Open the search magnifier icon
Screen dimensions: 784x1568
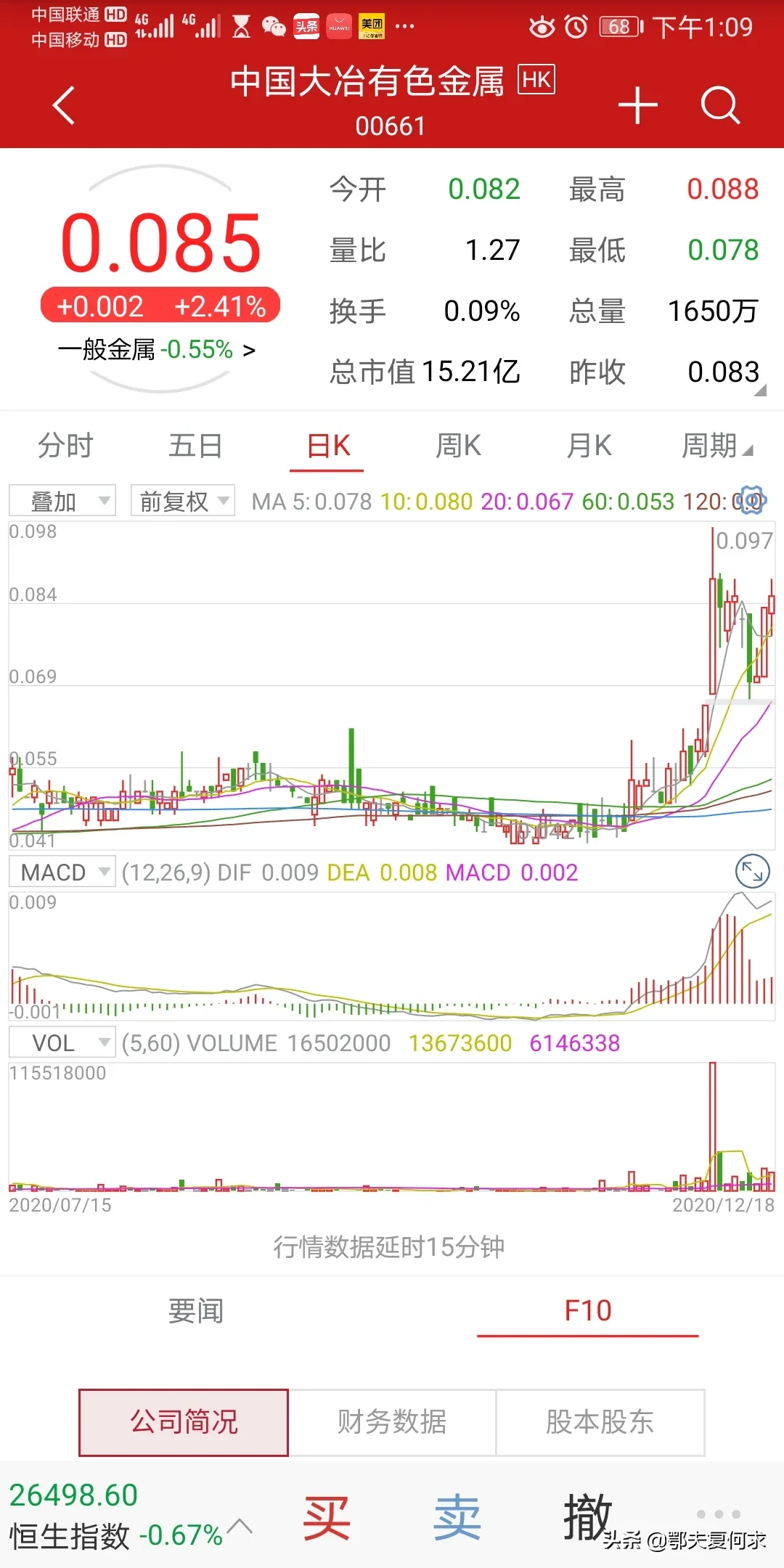pos(719,105)
